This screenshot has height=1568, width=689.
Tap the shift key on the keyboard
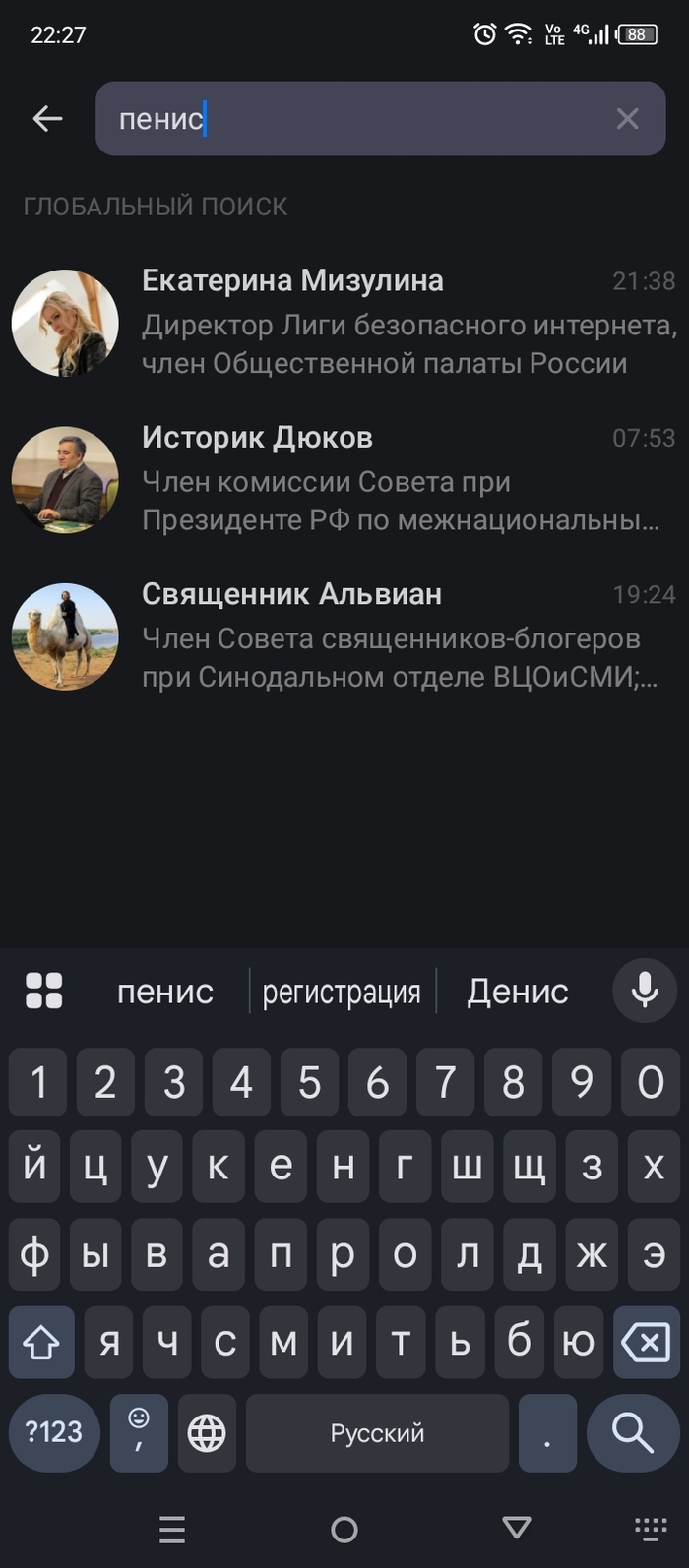pos(41,1343)
